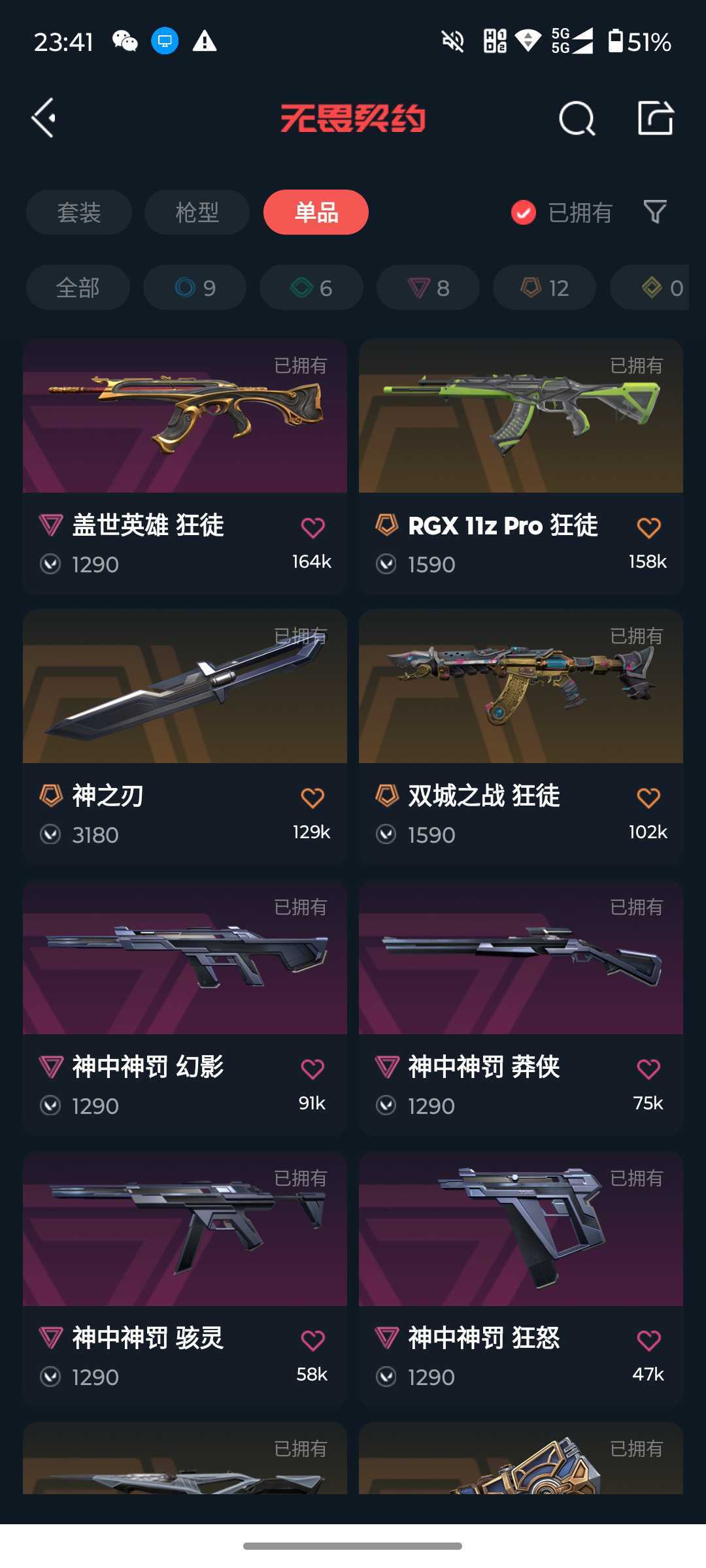Filter by the orange tier chip showing 12

tap(545, 287)
